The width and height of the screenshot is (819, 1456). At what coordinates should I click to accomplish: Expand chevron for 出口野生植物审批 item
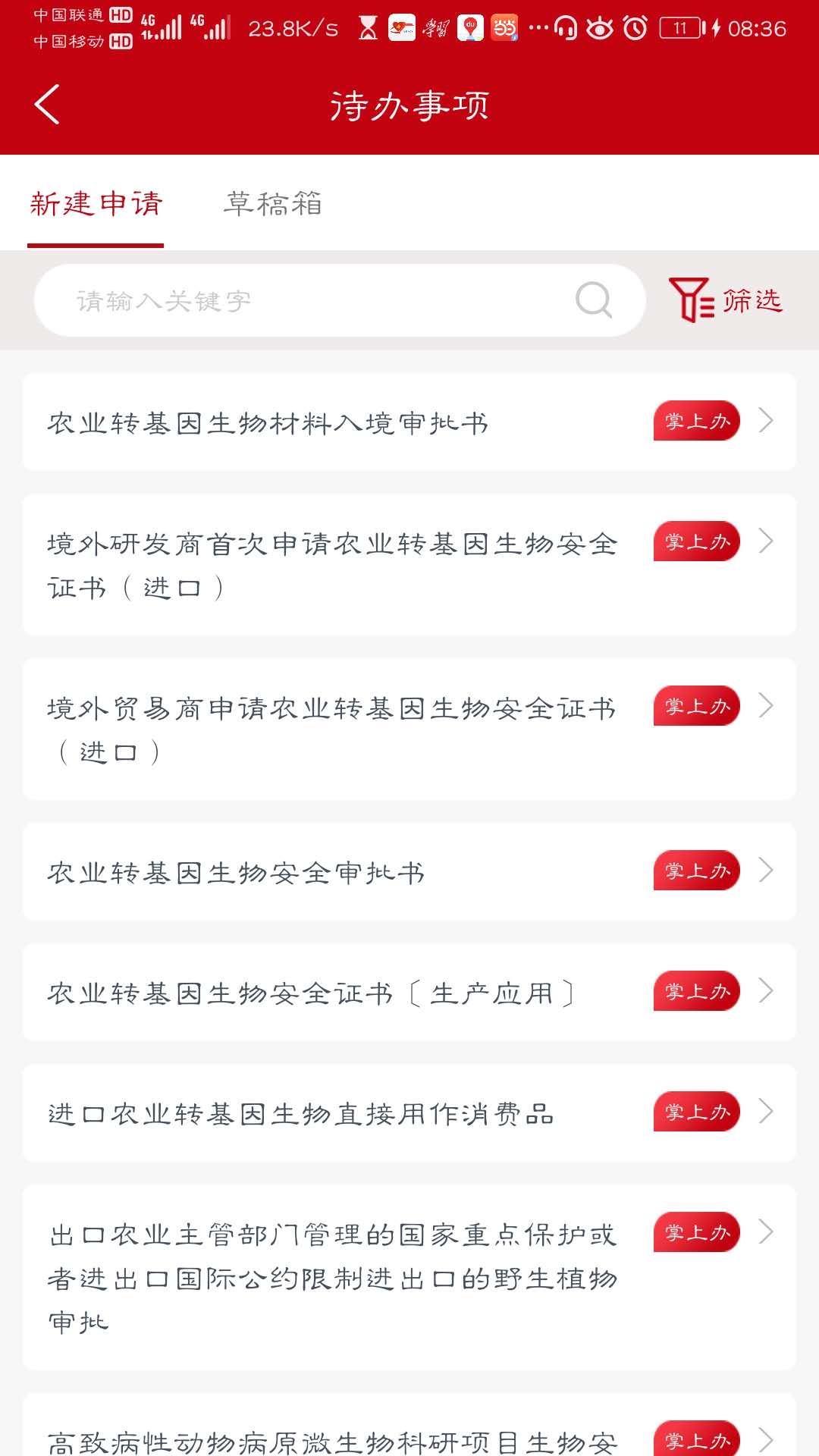pos(767,1232)
